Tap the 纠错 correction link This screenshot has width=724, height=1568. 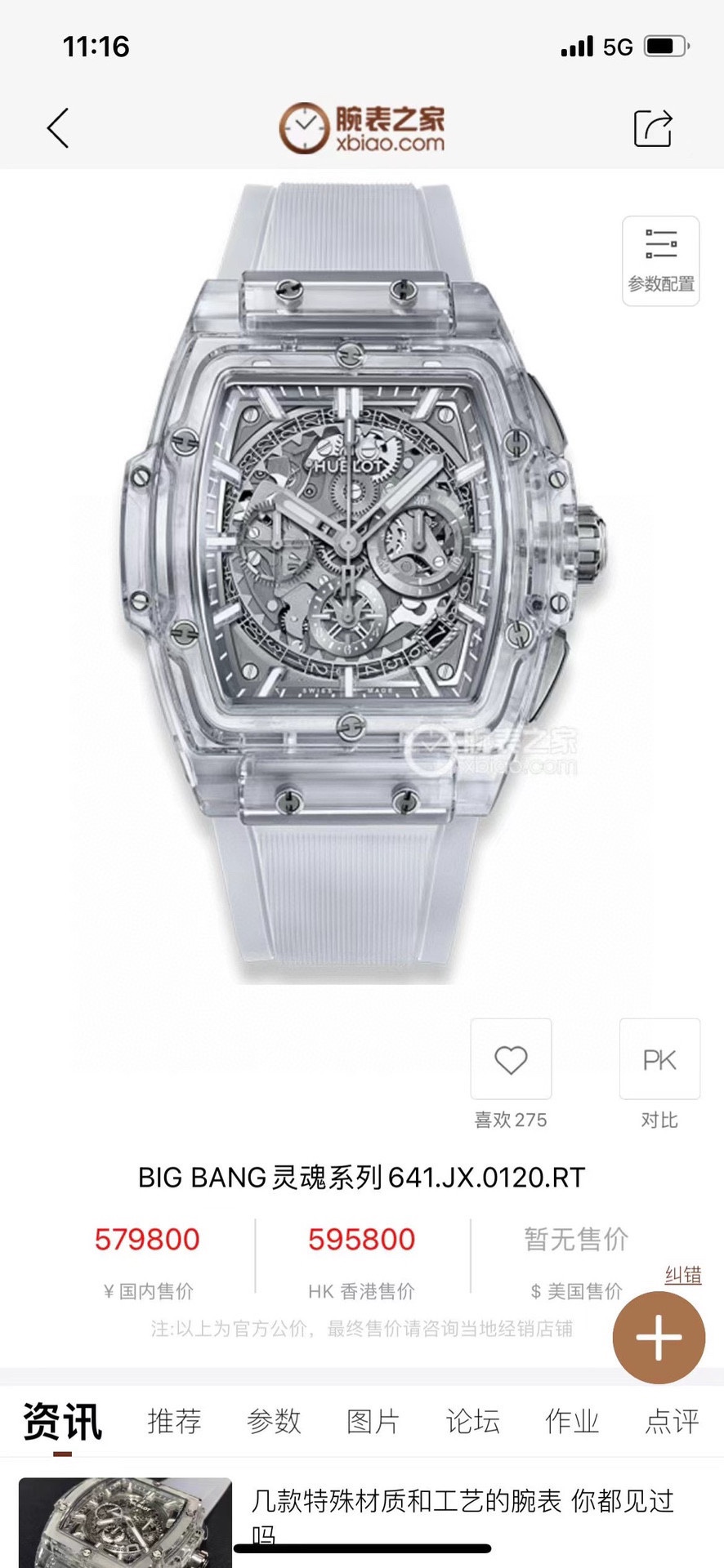click(682, 1275)
